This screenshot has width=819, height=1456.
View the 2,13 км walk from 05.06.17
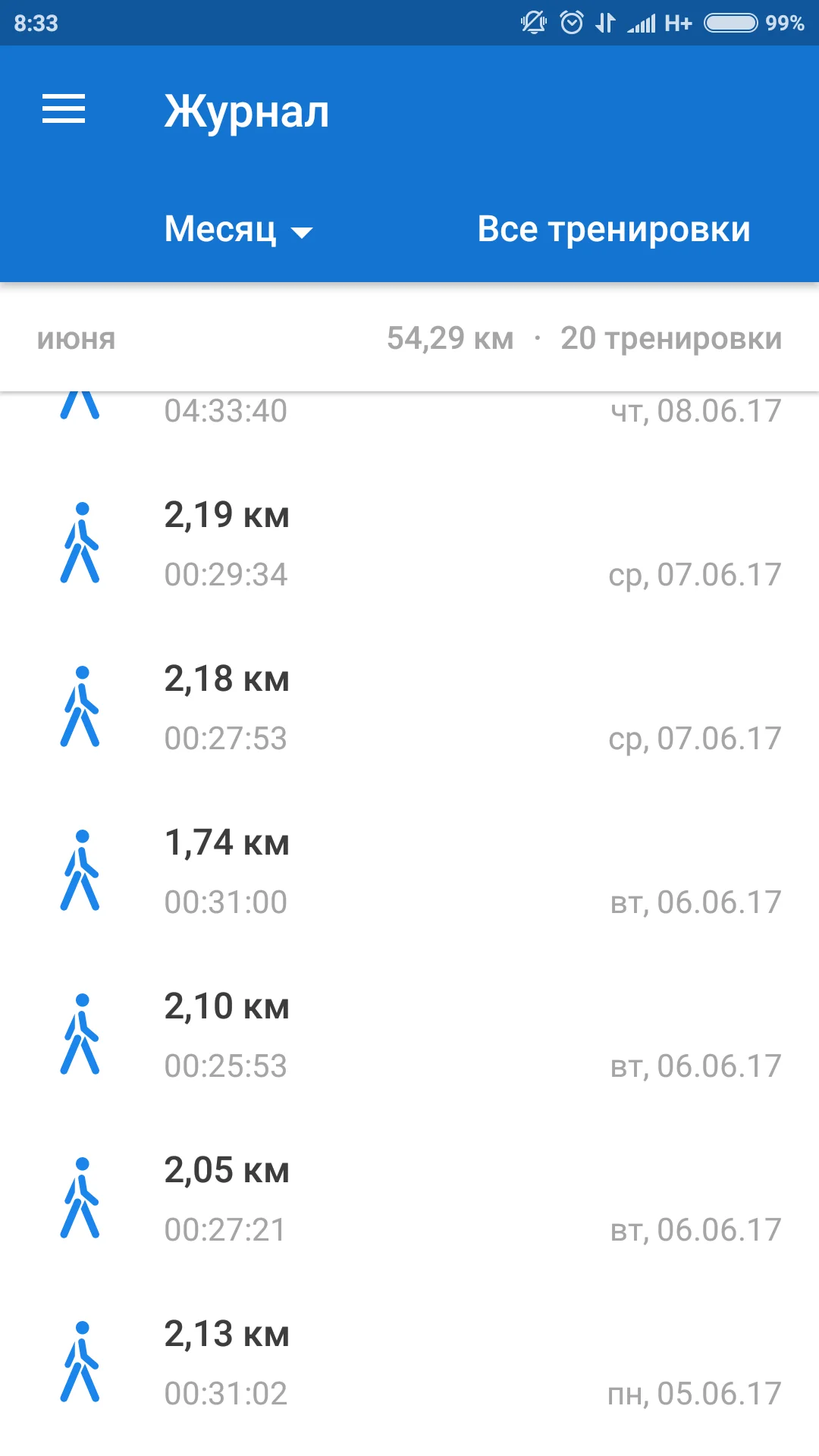[409, 1363]
